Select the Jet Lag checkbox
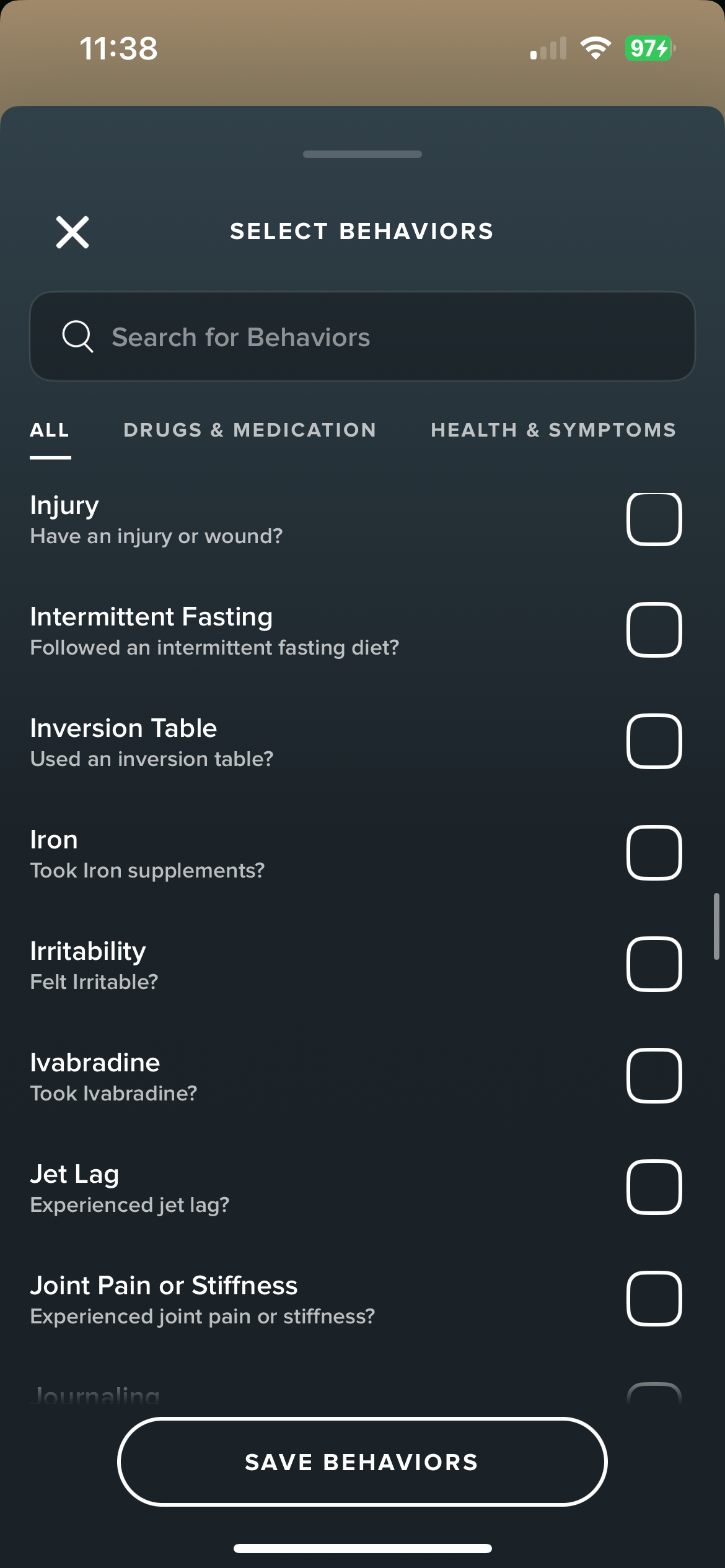The height and width of the screenshot is (1568, 725). click(654, 1187)
